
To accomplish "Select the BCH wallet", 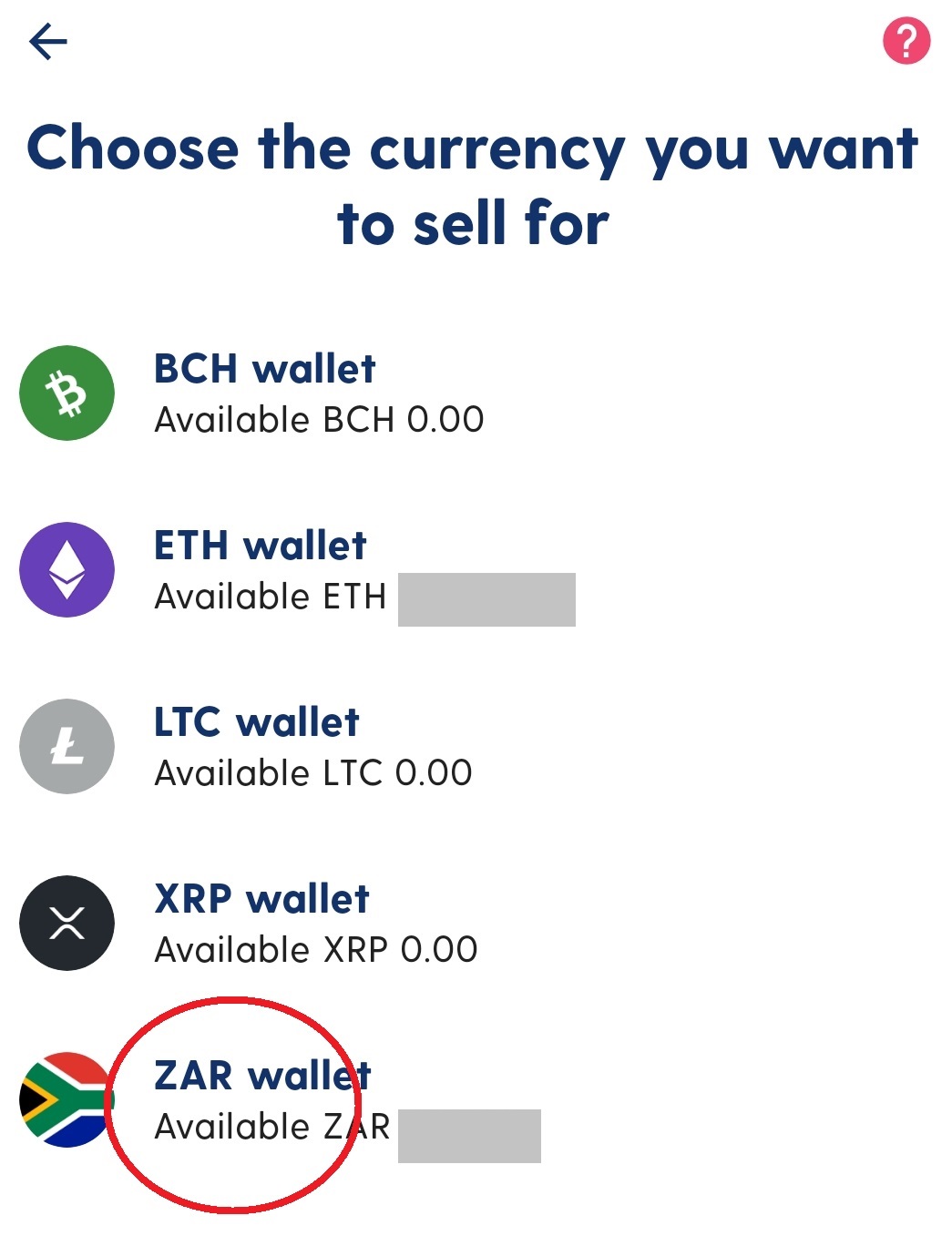I will (x=264, y=393).
